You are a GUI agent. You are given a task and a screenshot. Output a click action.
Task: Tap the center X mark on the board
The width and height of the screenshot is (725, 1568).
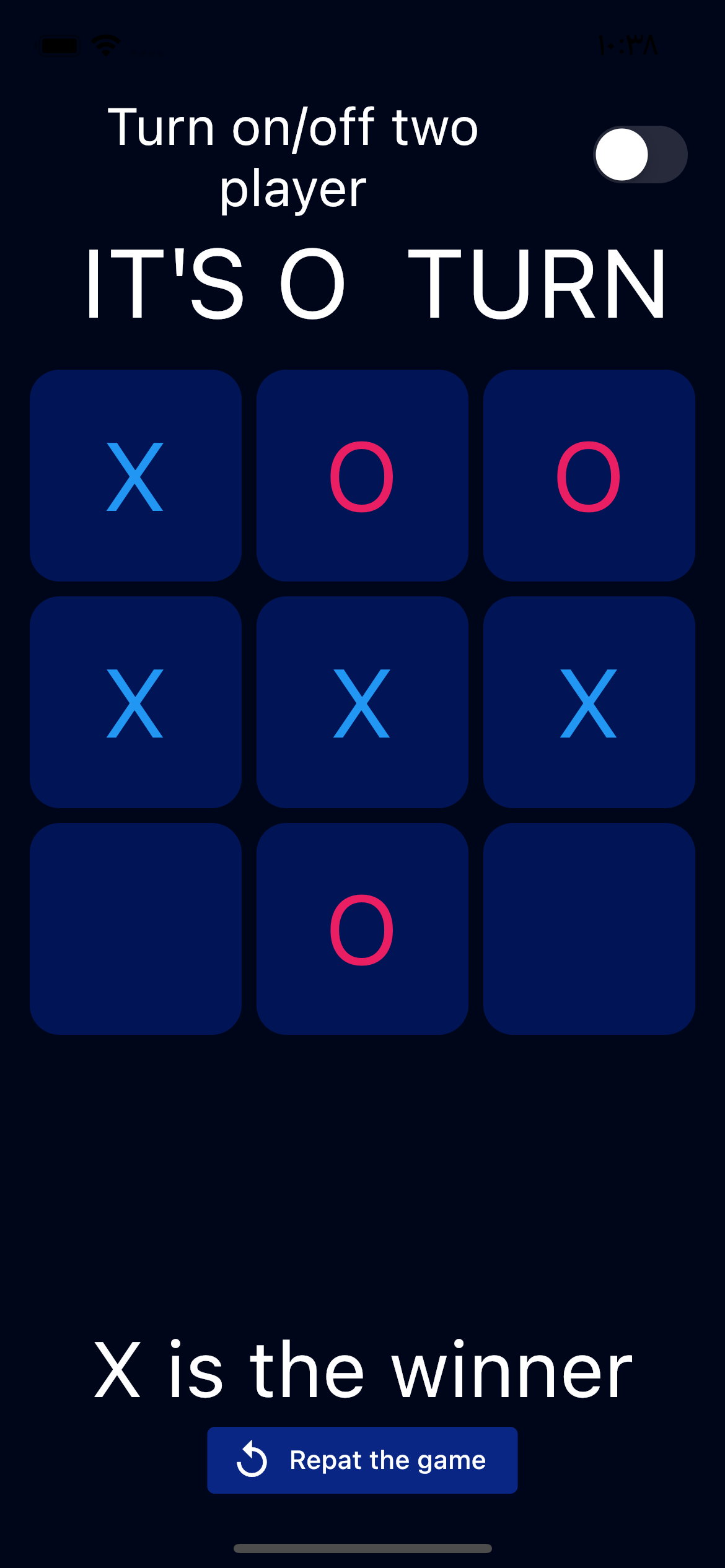361,701
